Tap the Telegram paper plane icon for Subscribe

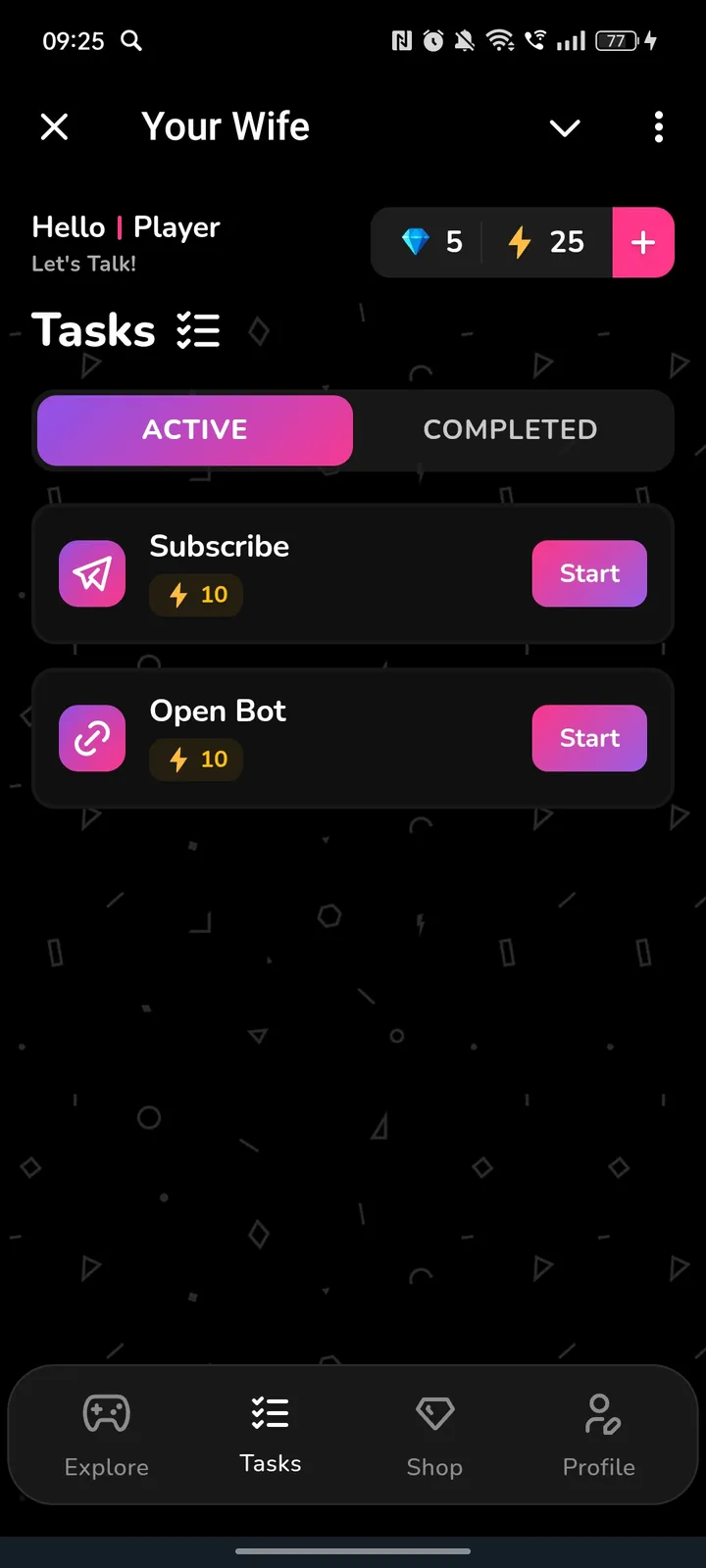click(x=91, y=573)
